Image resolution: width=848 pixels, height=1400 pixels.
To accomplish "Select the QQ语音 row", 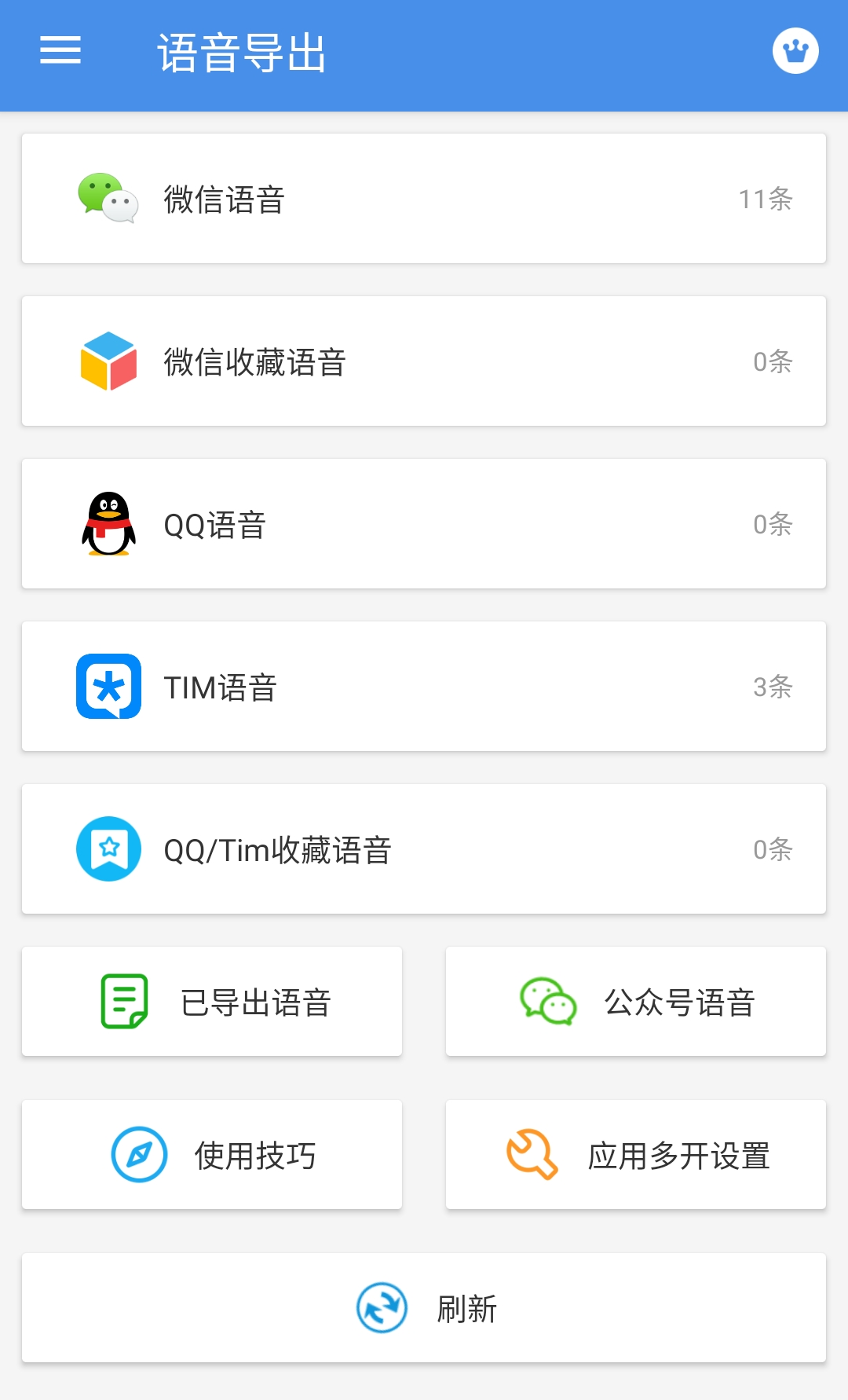I will pos(424,524).
